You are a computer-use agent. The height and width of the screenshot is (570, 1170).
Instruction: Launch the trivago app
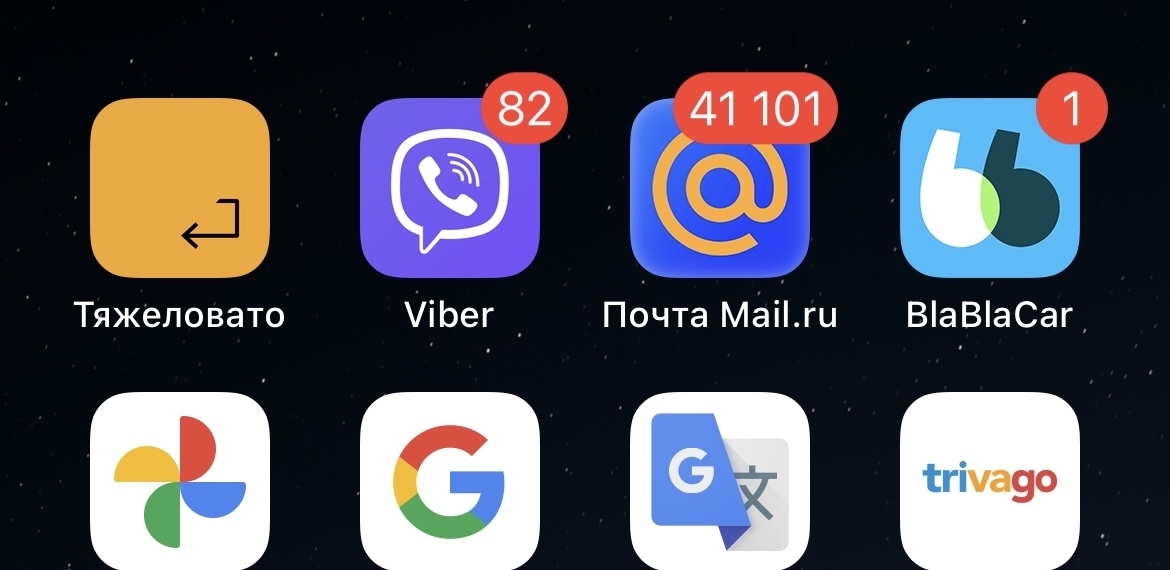point(990,482)
